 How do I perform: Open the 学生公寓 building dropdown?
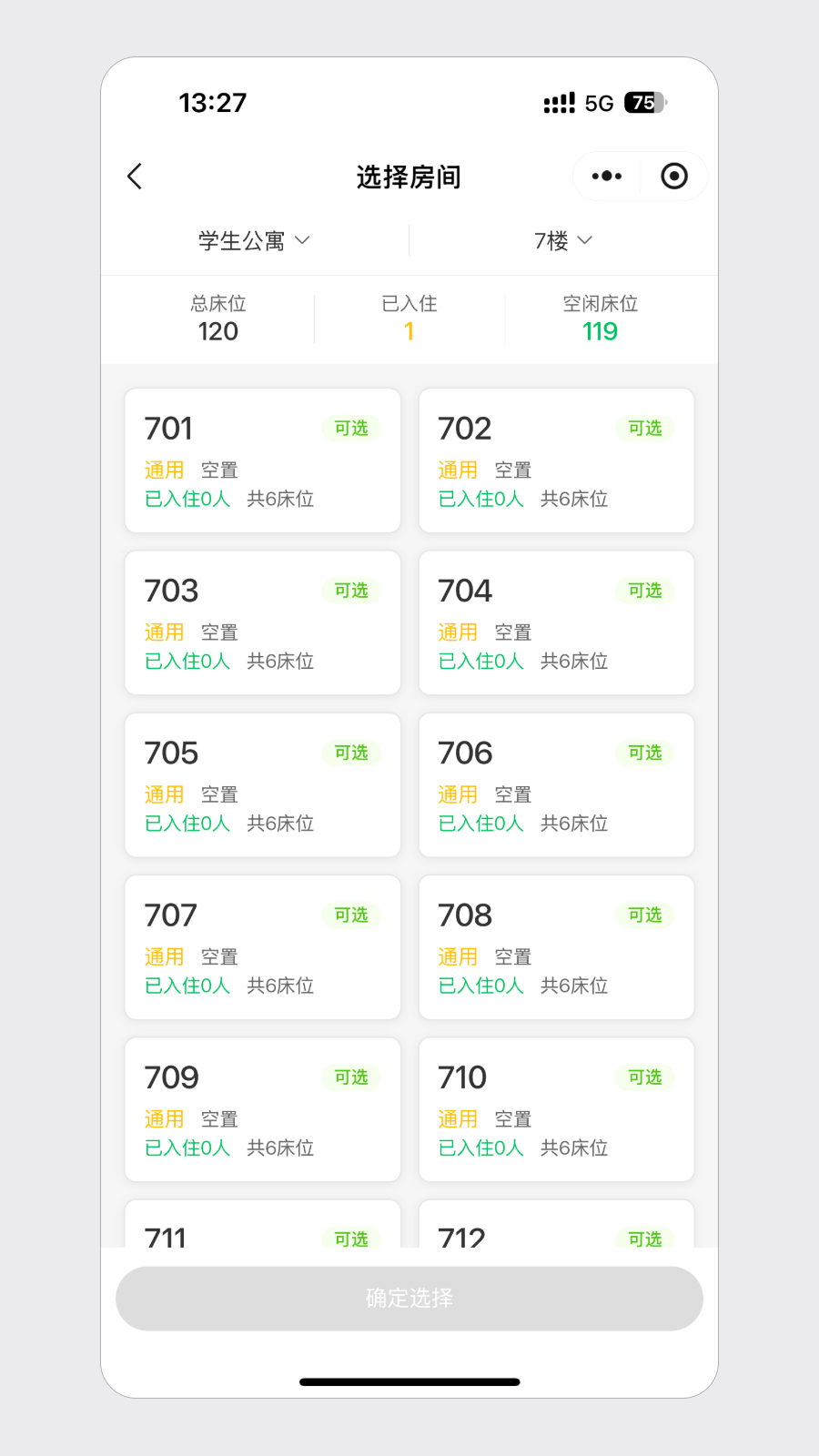[x=253, y=240]
